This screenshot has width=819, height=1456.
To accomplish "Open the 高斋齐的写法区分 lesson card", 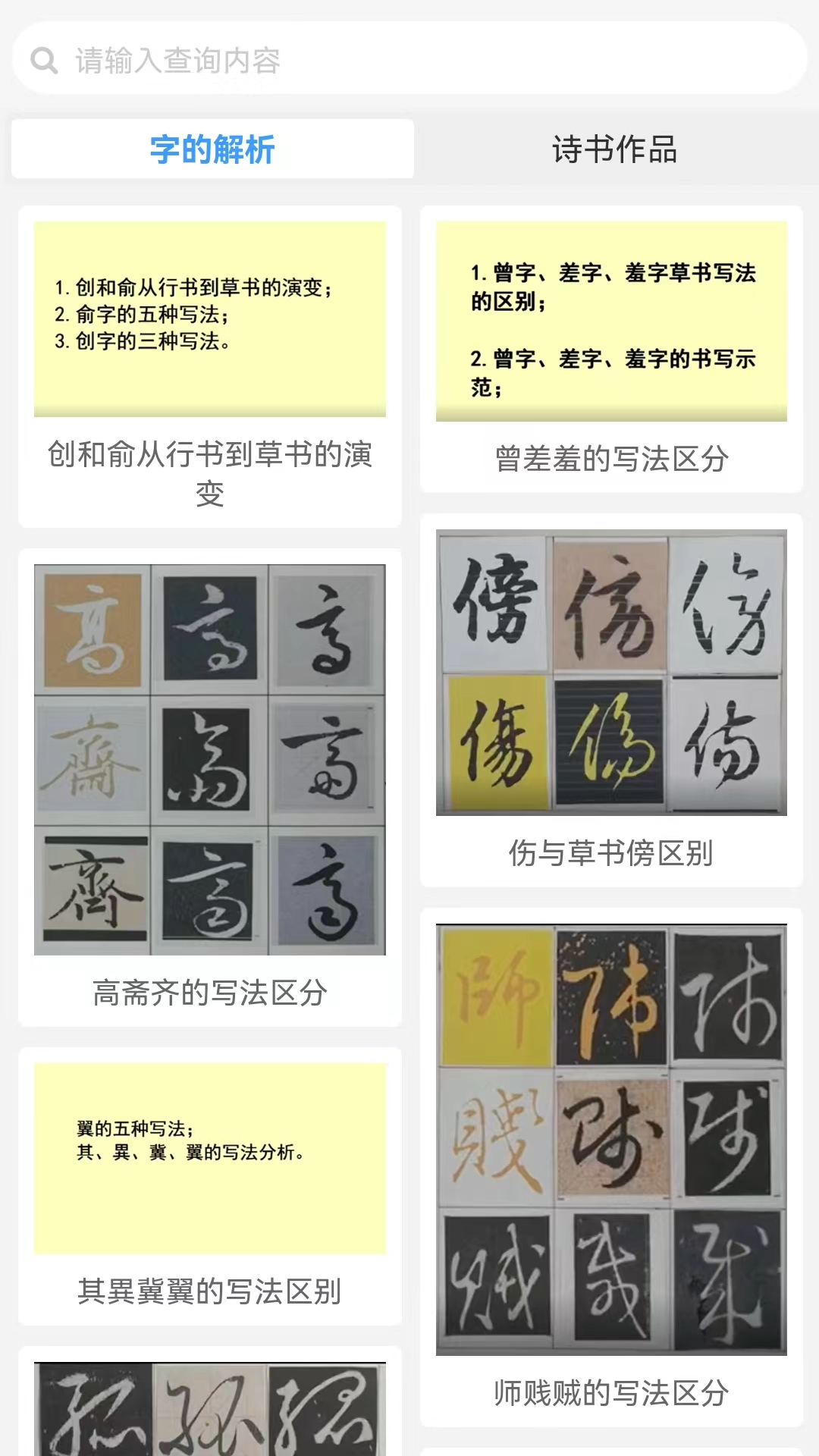I will tap(209, 758).
